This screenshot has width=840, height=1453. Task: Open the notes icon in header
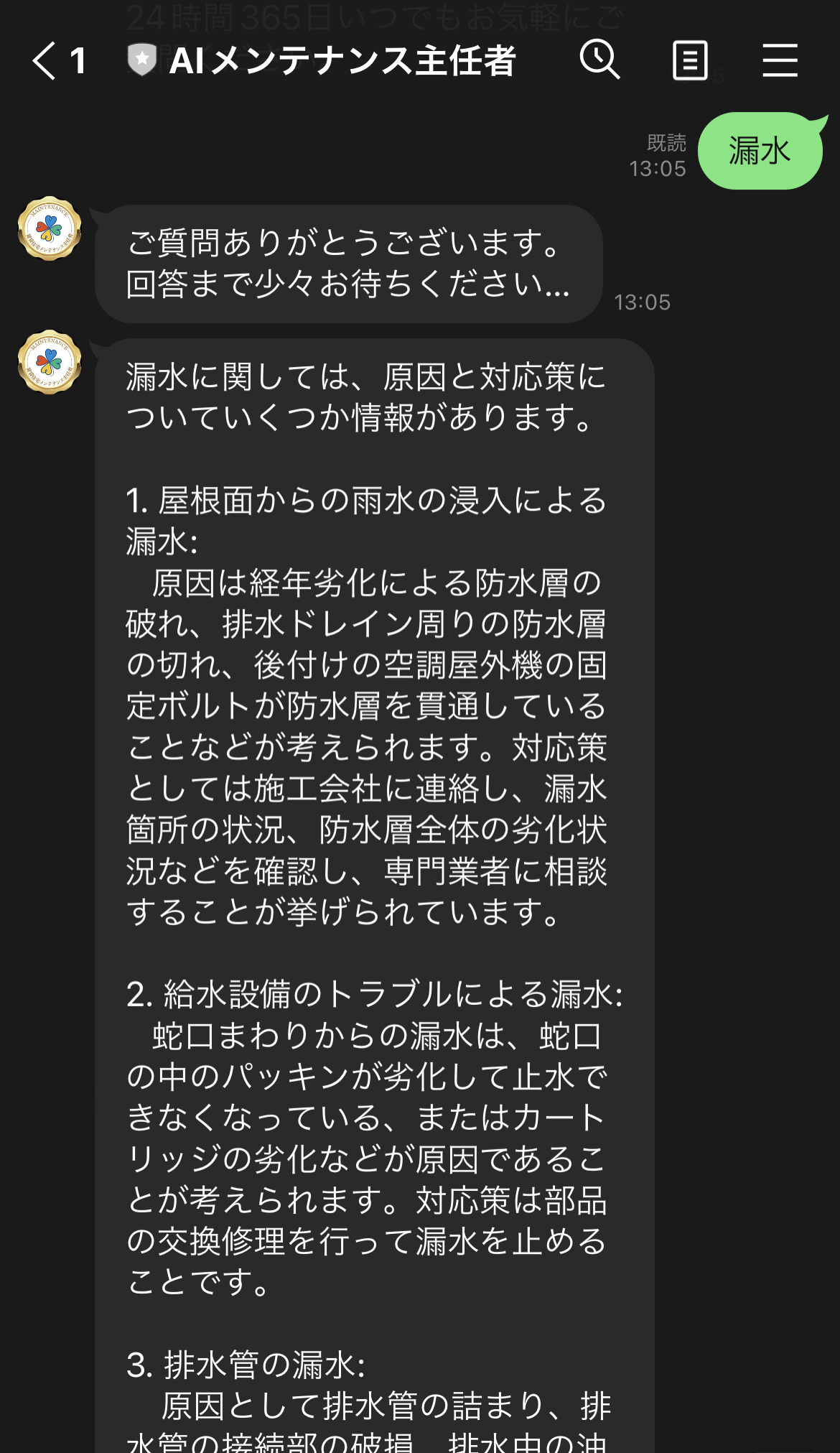click(x=690, y=60)
